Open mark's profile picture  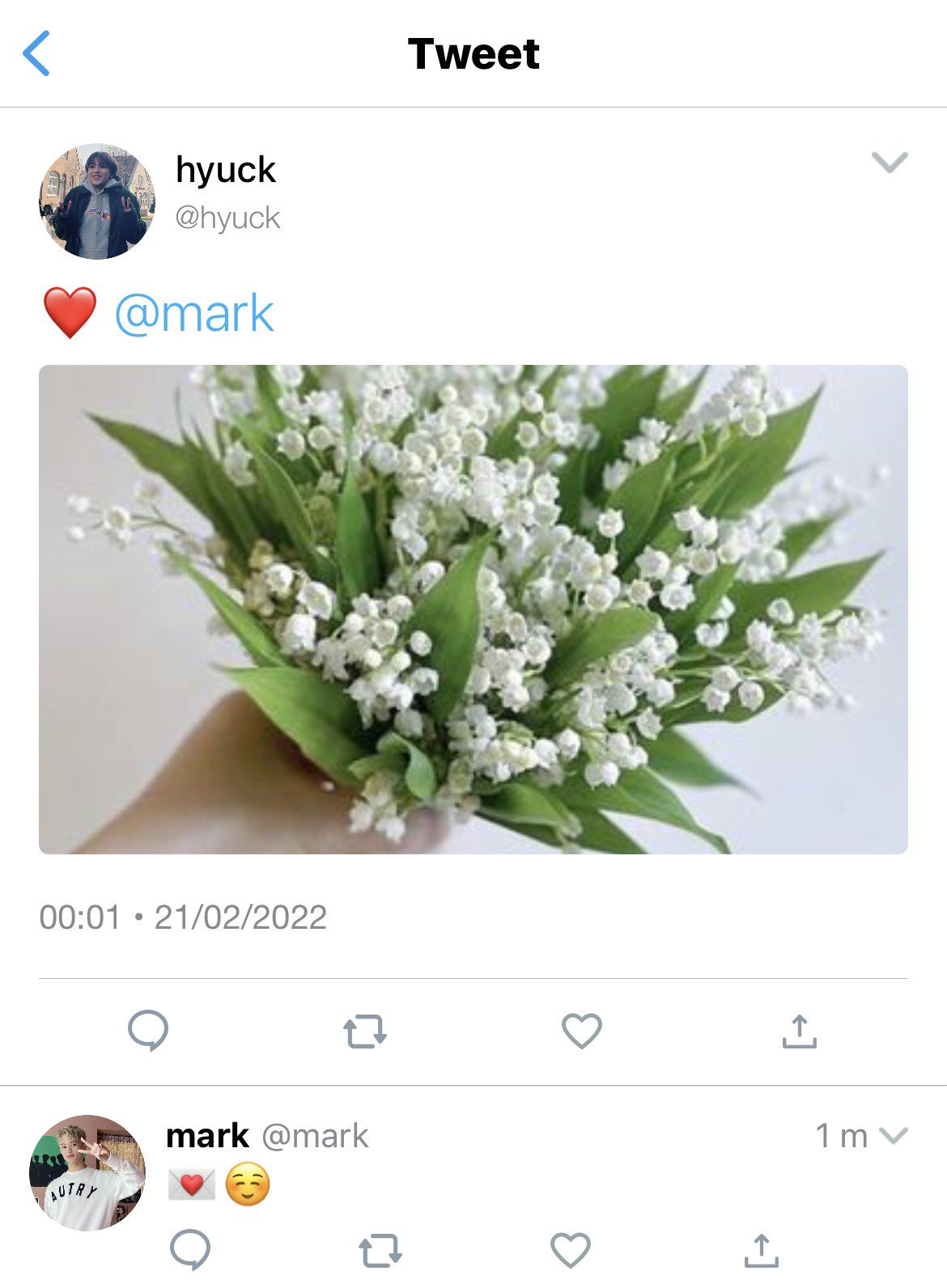coord(87,1172)
